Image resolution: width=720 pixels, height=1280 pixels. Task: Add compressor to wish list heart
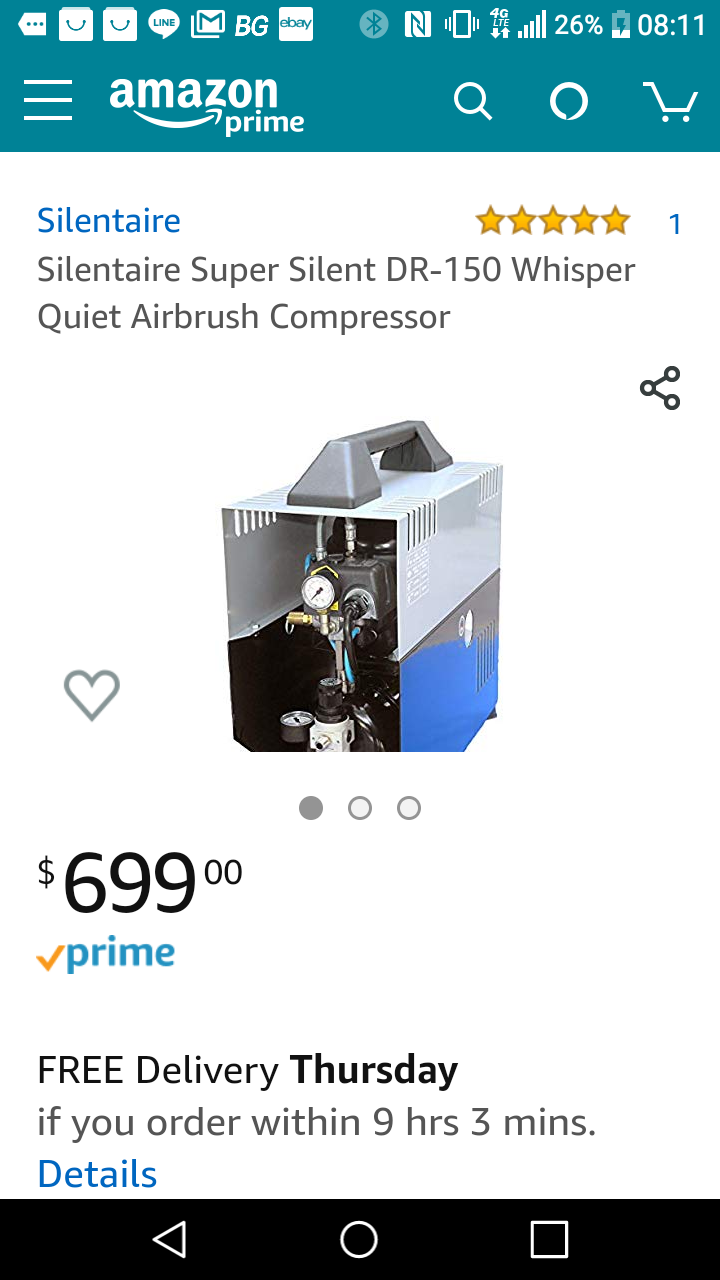coord(92,694)
